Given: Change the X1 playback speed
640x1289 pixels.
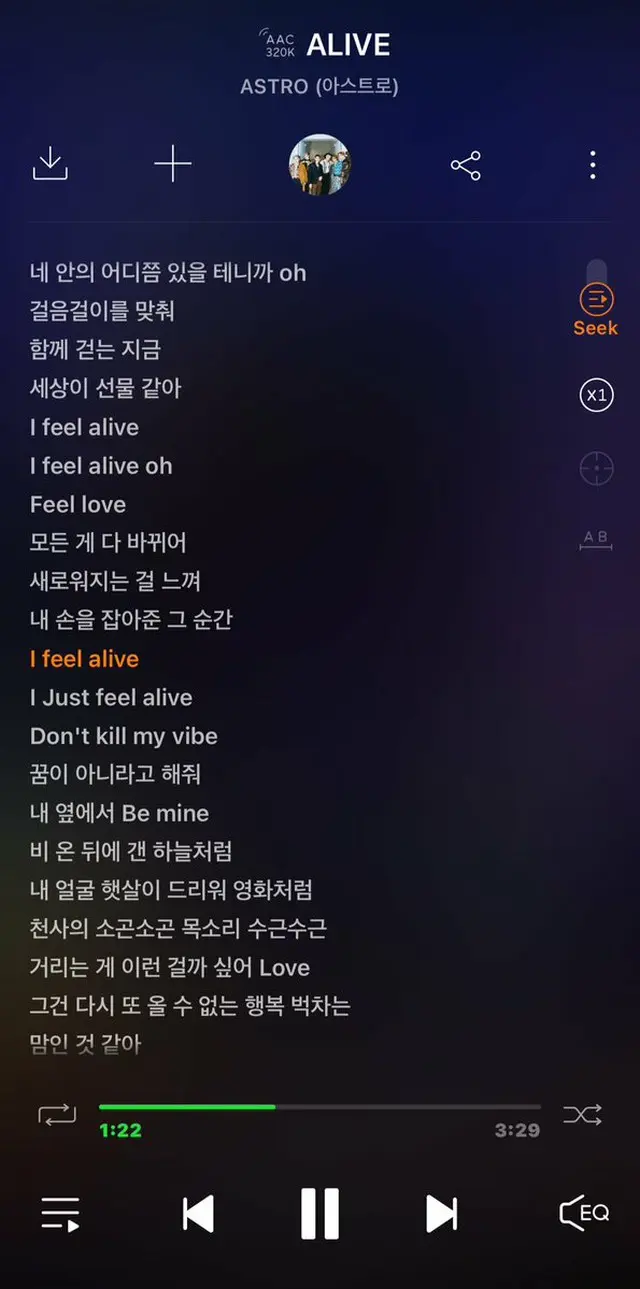Looking at the screenshot, I should coord(596,395).
